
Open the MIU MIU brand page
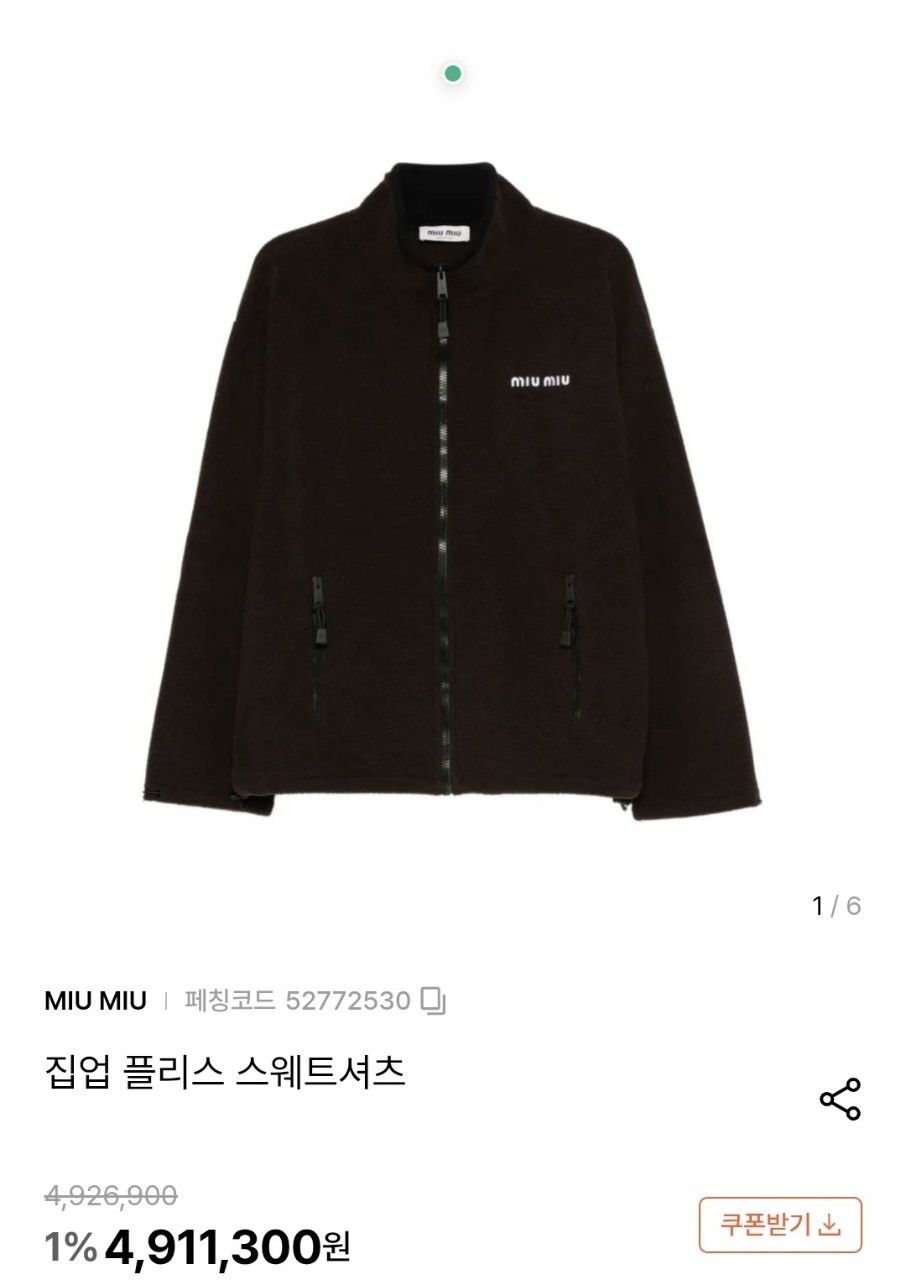click(x=95, y=1001)
